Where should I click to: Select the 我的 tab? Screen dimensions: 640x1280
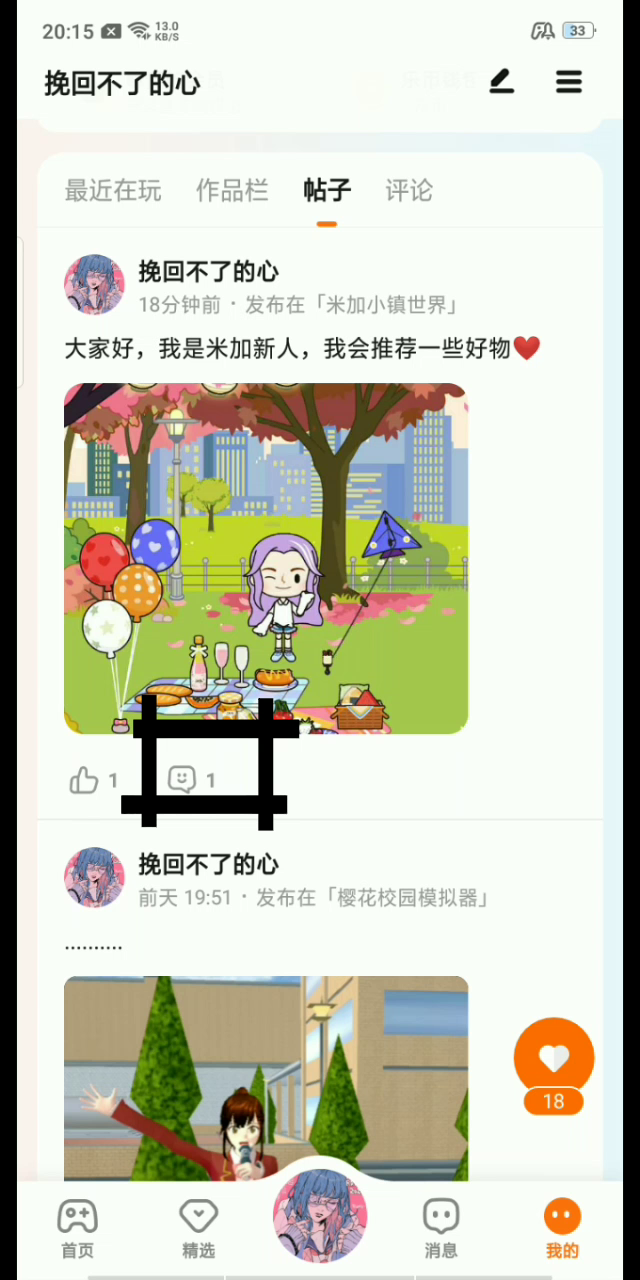click(x=562, y=1229)
